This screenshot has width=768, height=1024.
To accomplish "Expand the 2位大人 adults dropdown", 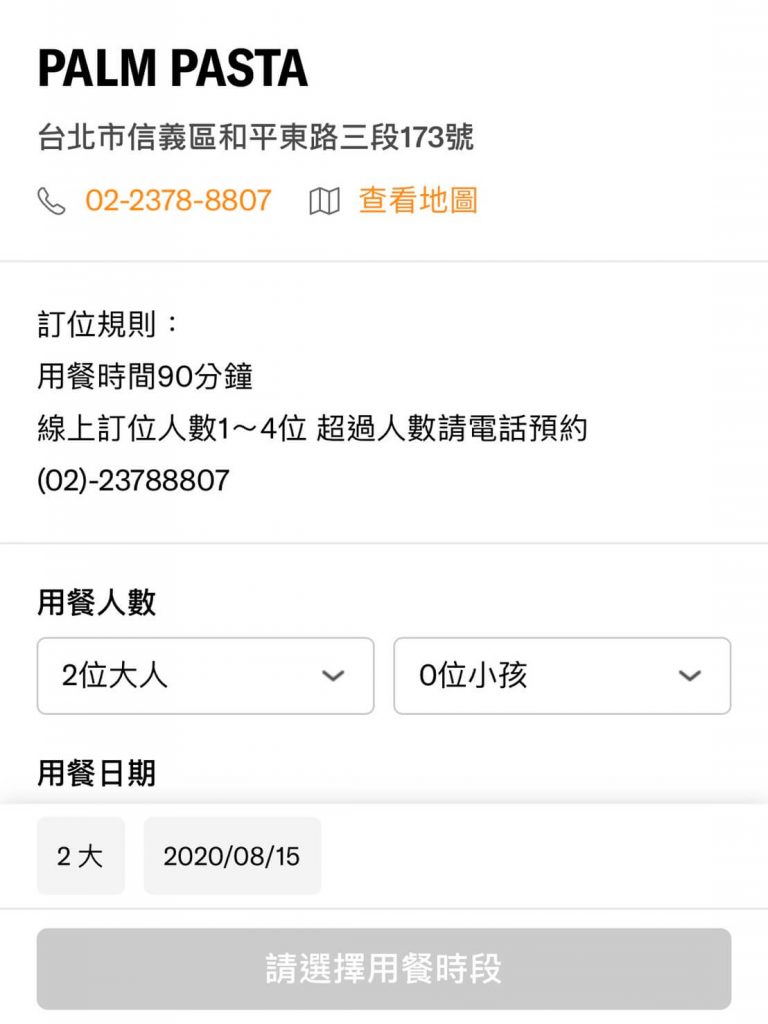I will 205,676.
